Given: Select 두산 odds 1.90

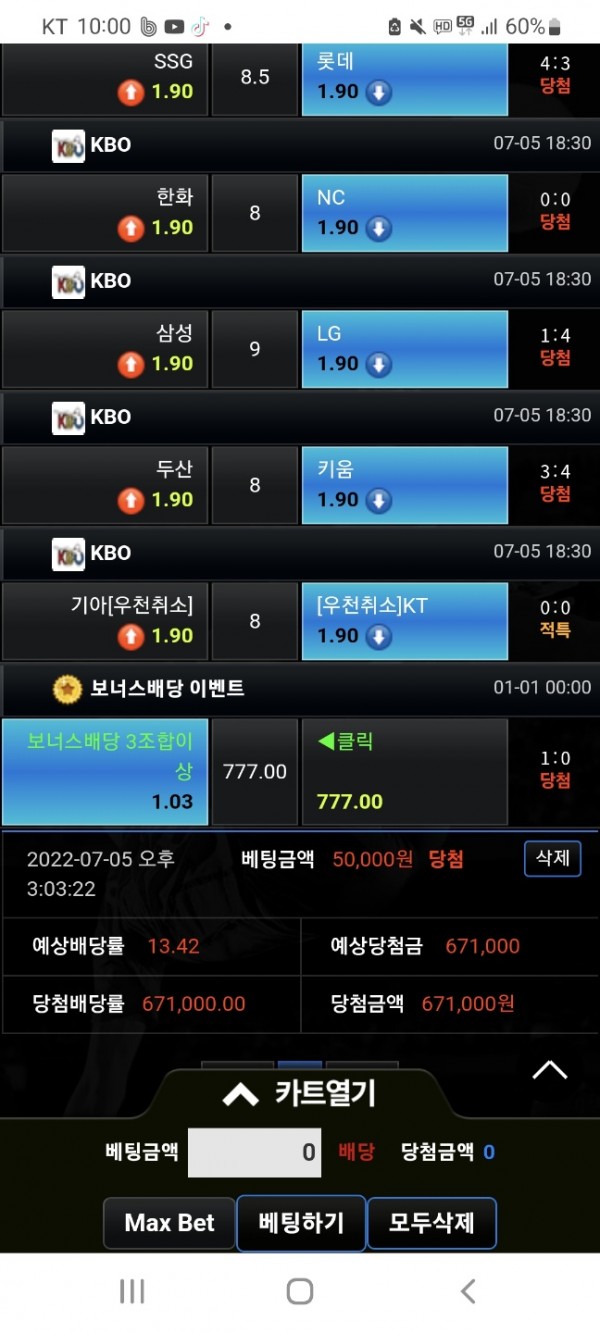Looking at the screenshot, I should [x=105, y=484].
